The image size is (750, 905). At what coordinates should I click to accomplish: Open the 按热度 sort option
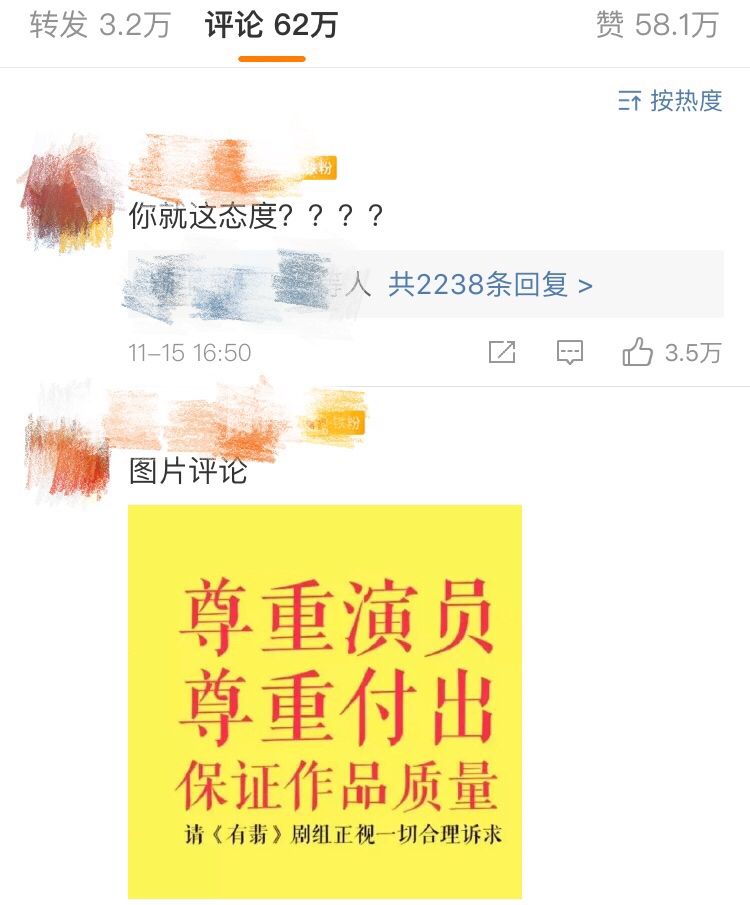pyautogui.click(x=670, y=101)
